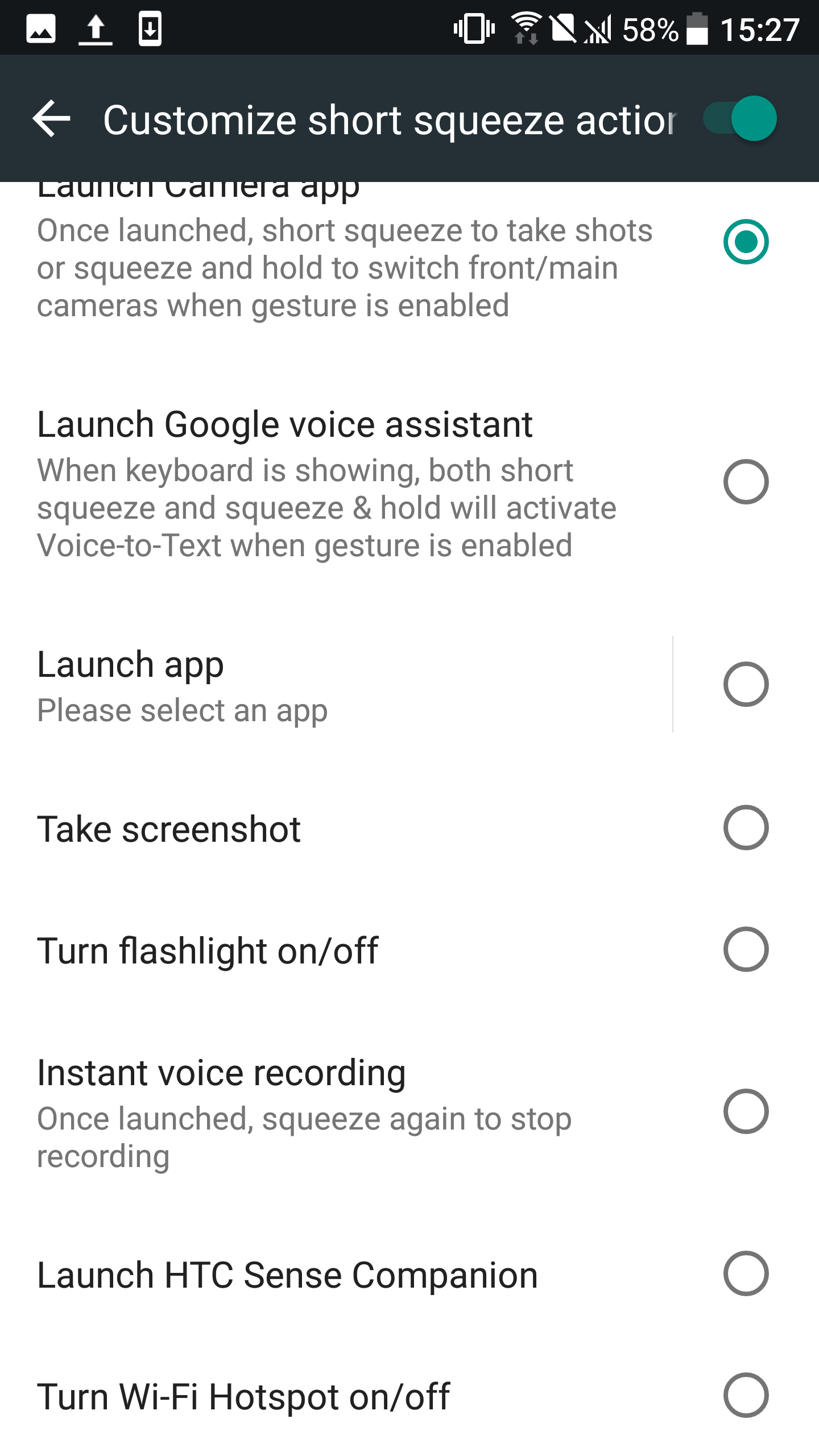Choose Launch Google voice assistant option
Image resolution: width=819 pixels, height=1456 pixels.
(x=409, y=483)
